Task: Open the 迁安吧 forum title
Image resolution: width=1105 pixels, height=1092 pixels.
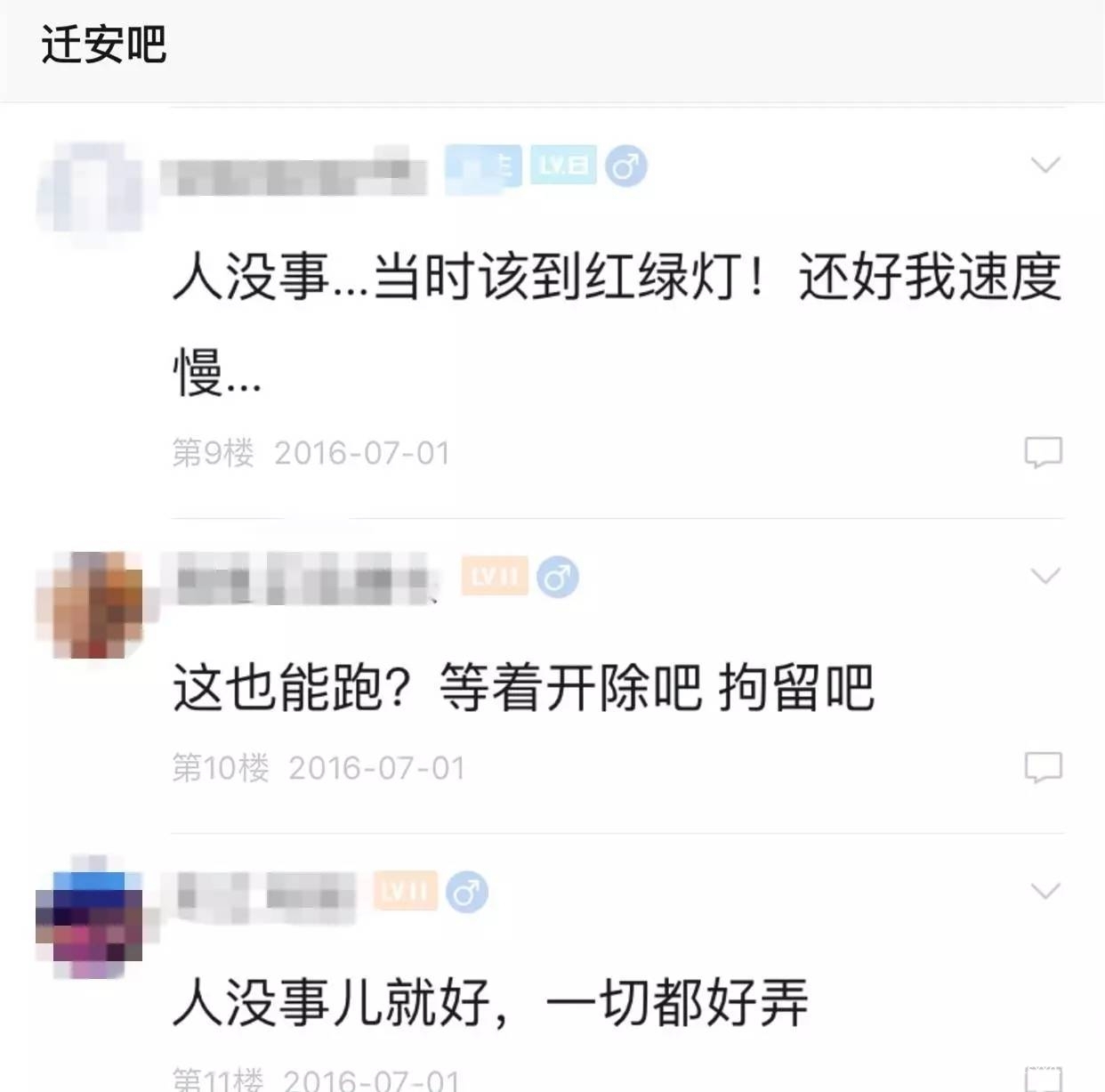Action: (104, 44)
